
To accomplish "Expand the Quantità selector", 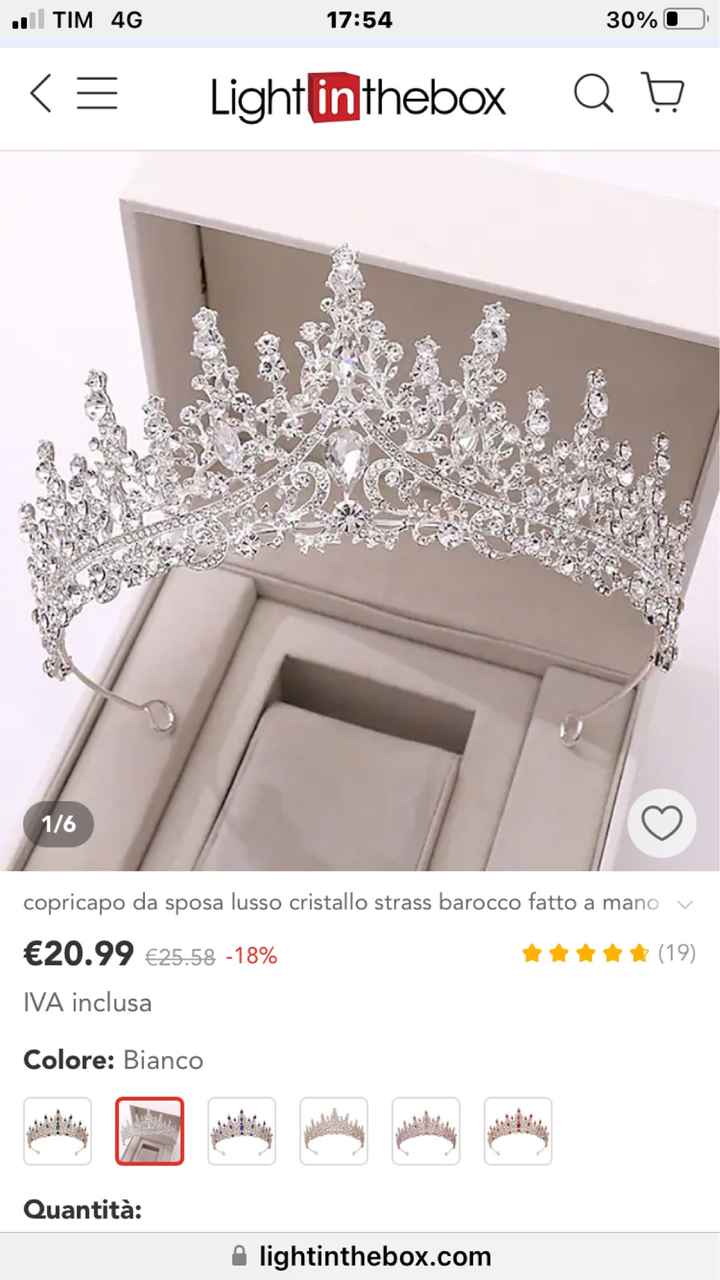I will pyautogui.click(x=83, y=1210).
